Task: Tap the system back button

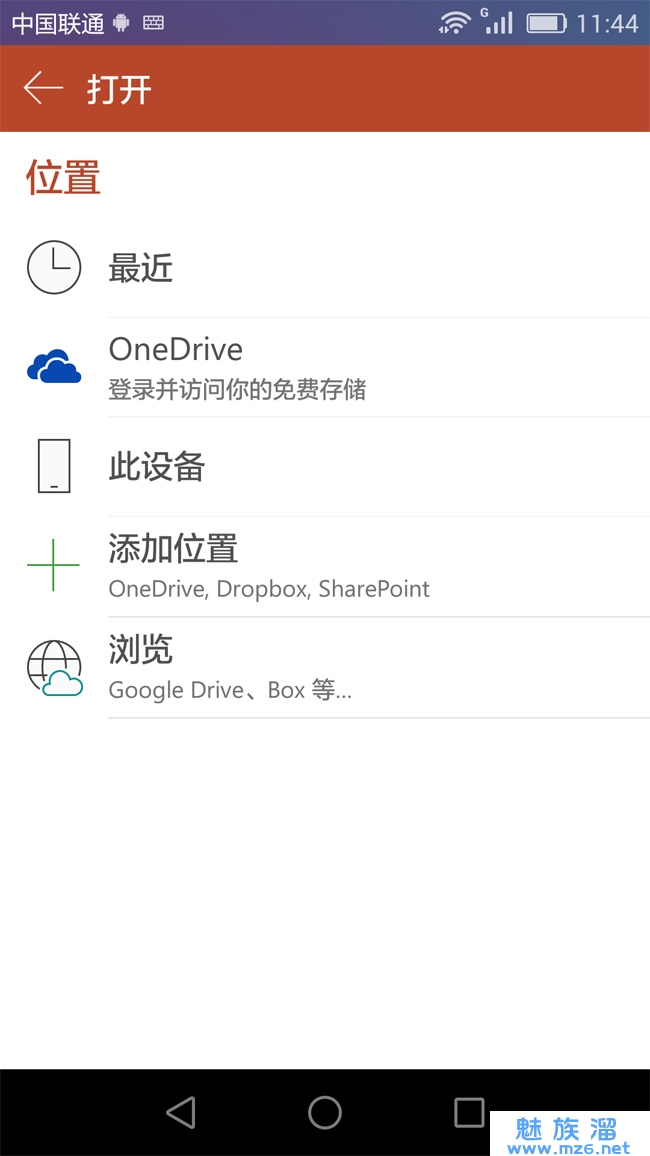Action: coord(181,1112)
